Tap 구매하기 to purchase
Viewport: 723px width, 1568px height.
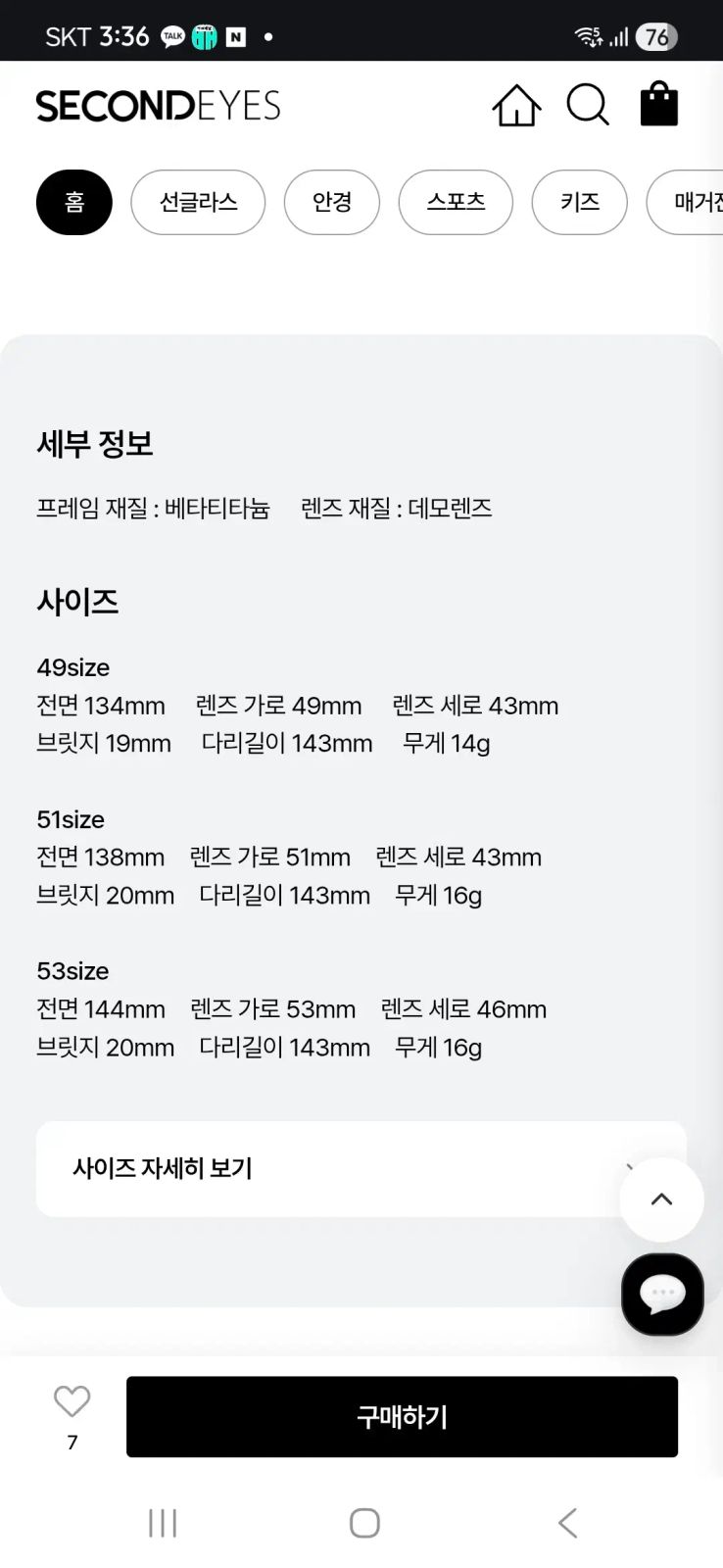pyautogui.click(x=402, y=1416)
